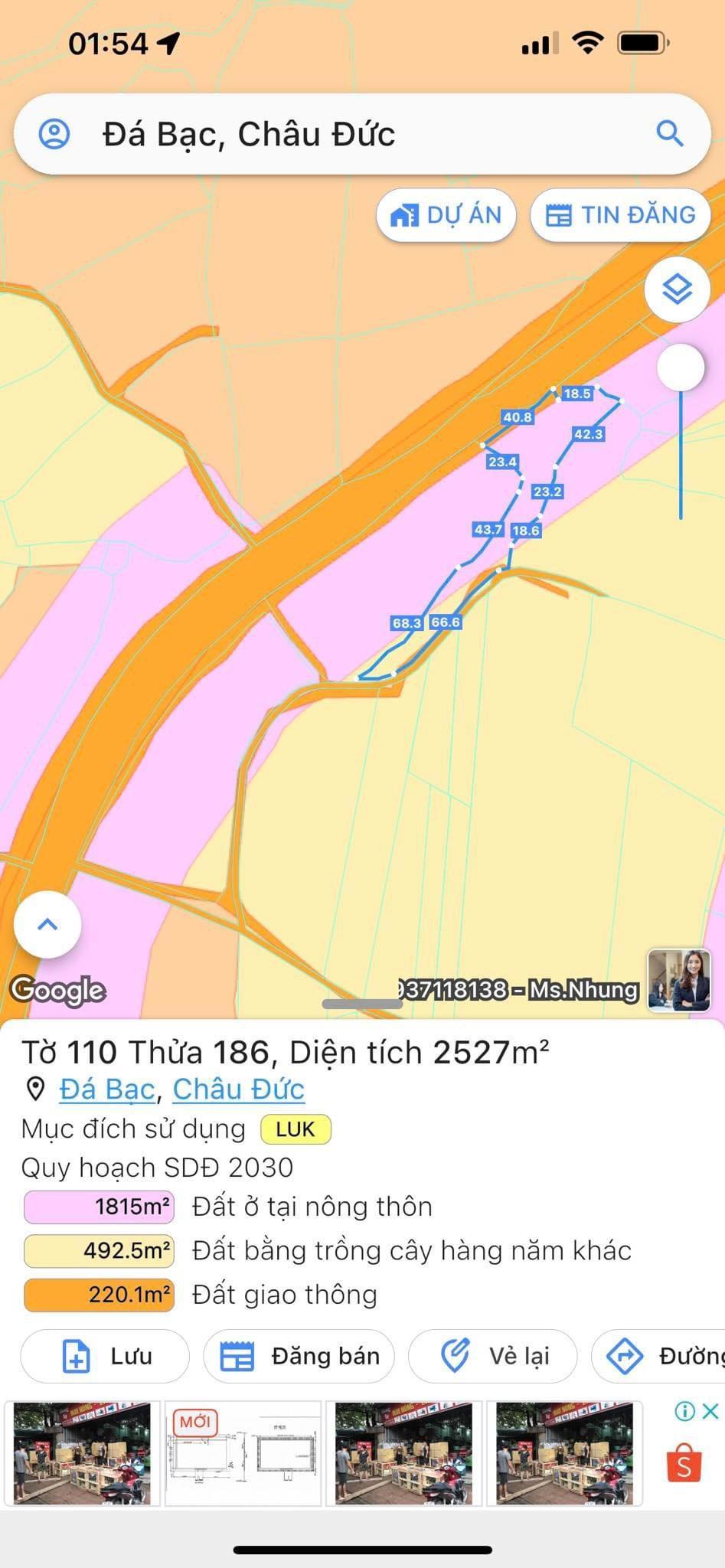Toggle the DỰ ÁN map overlay
This screenshot has height=1568, width=725.
(x=446, y=215)
